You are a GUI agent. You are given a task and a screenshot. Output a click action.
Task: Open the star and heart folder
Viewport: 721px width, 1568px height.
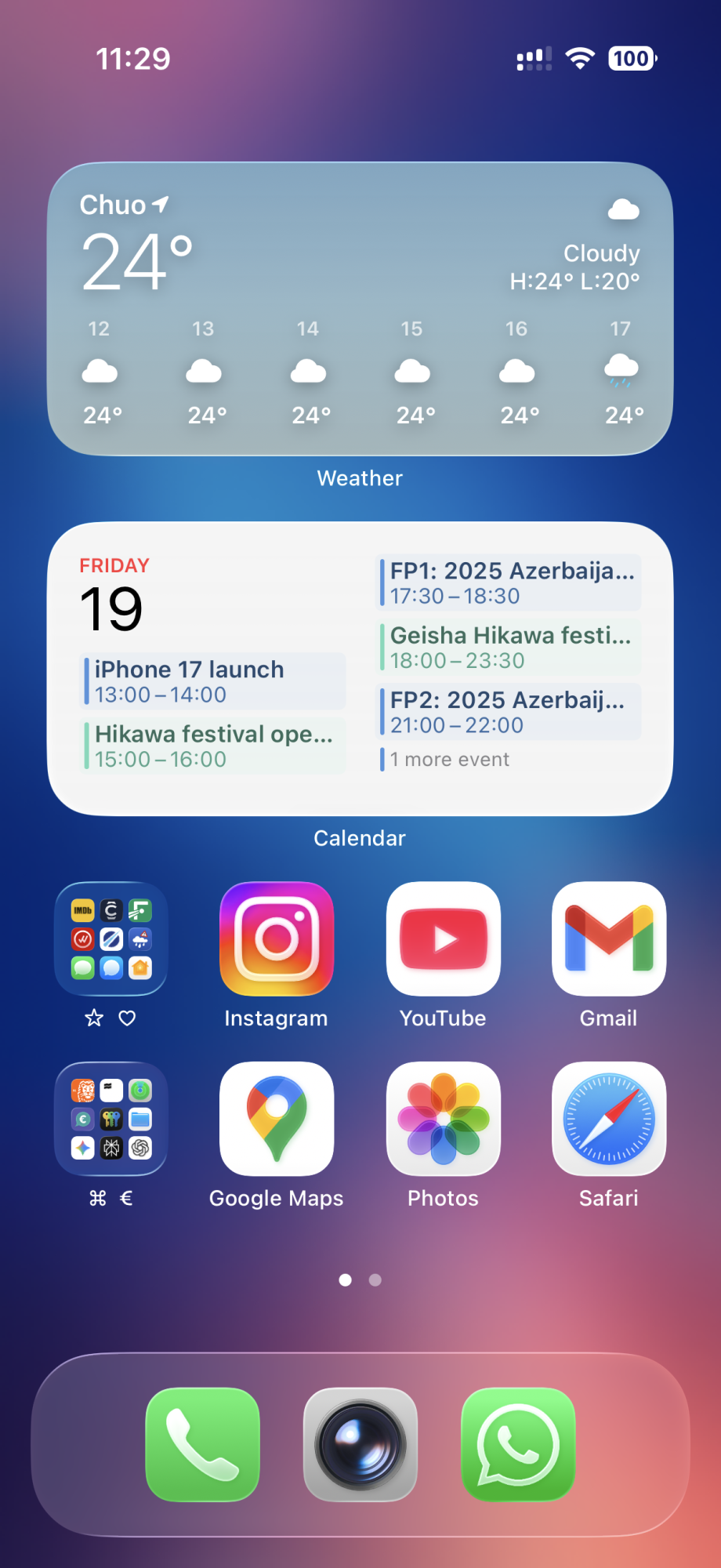click(x=111, y=938)
